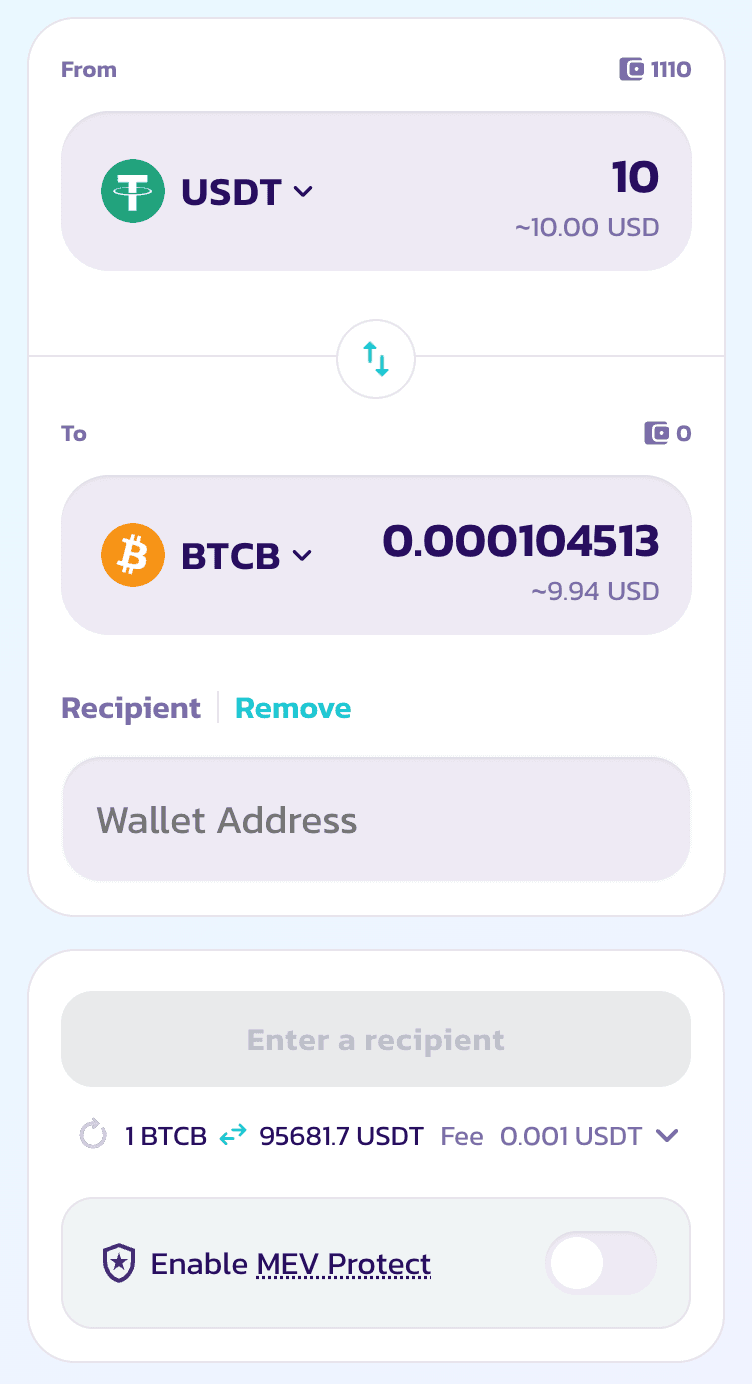The height and width of the screenshot is (1384, 752).
Task: Refresh the BTCB price quote
Action: (93, 1135)
